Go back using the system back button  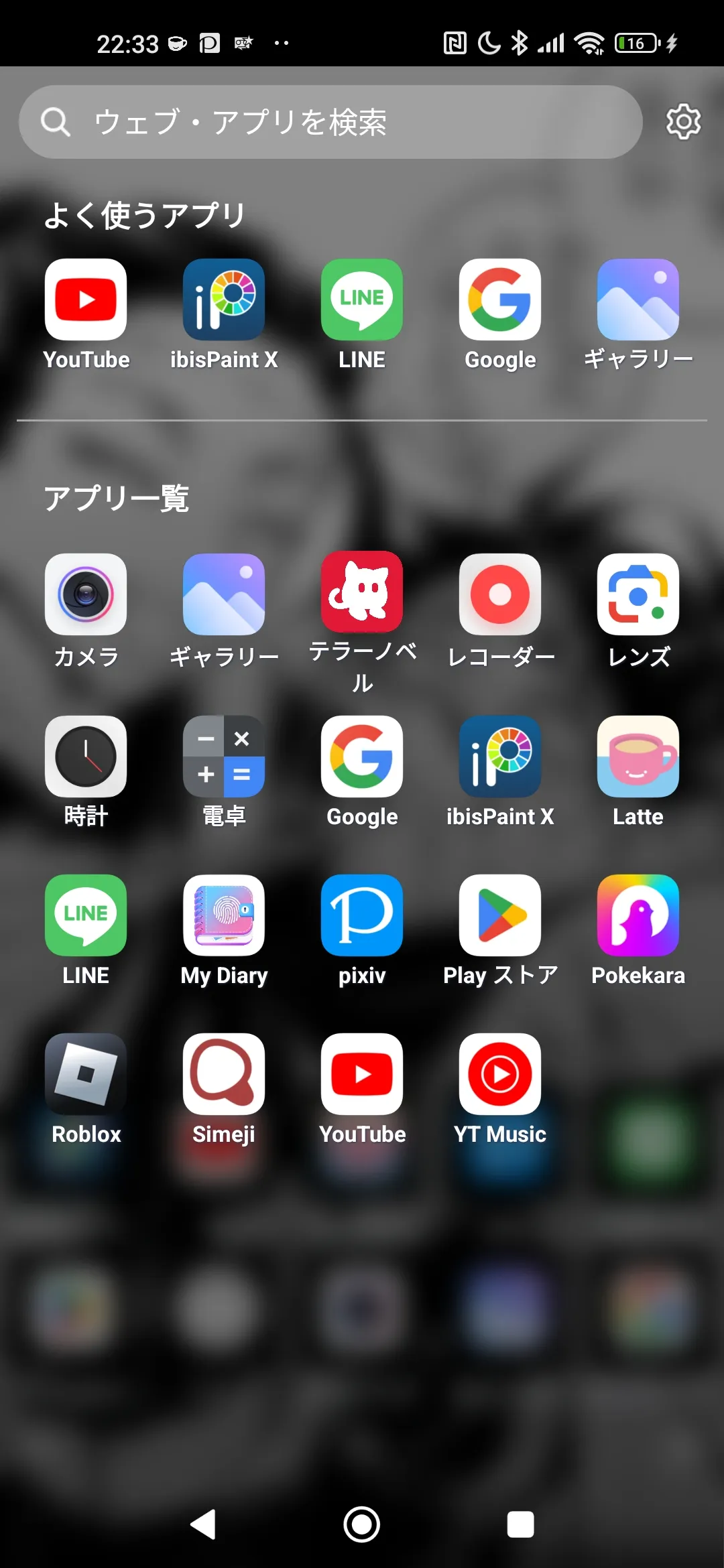(x=203, y=1524)
